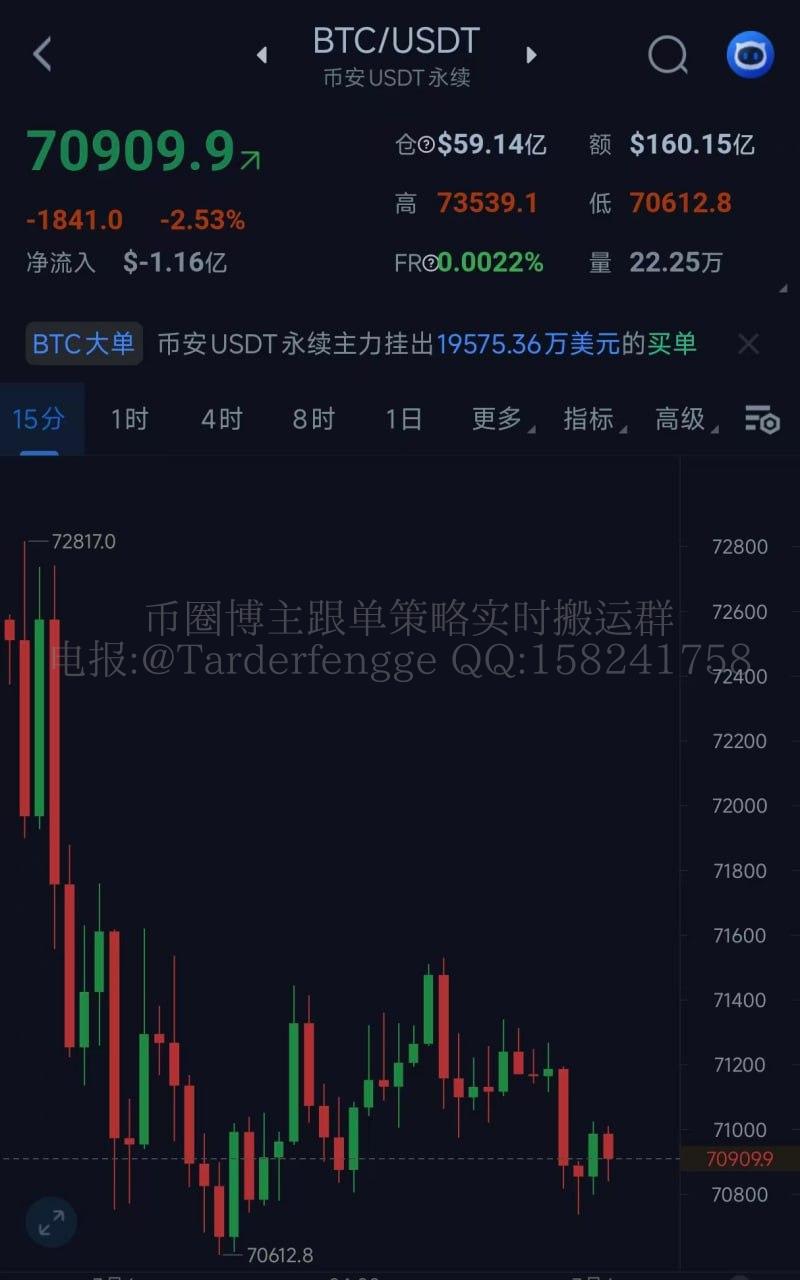Dismiss the BTC大单 alert banner
This screenshot has width=800, height=1280.
coord(748,345)
